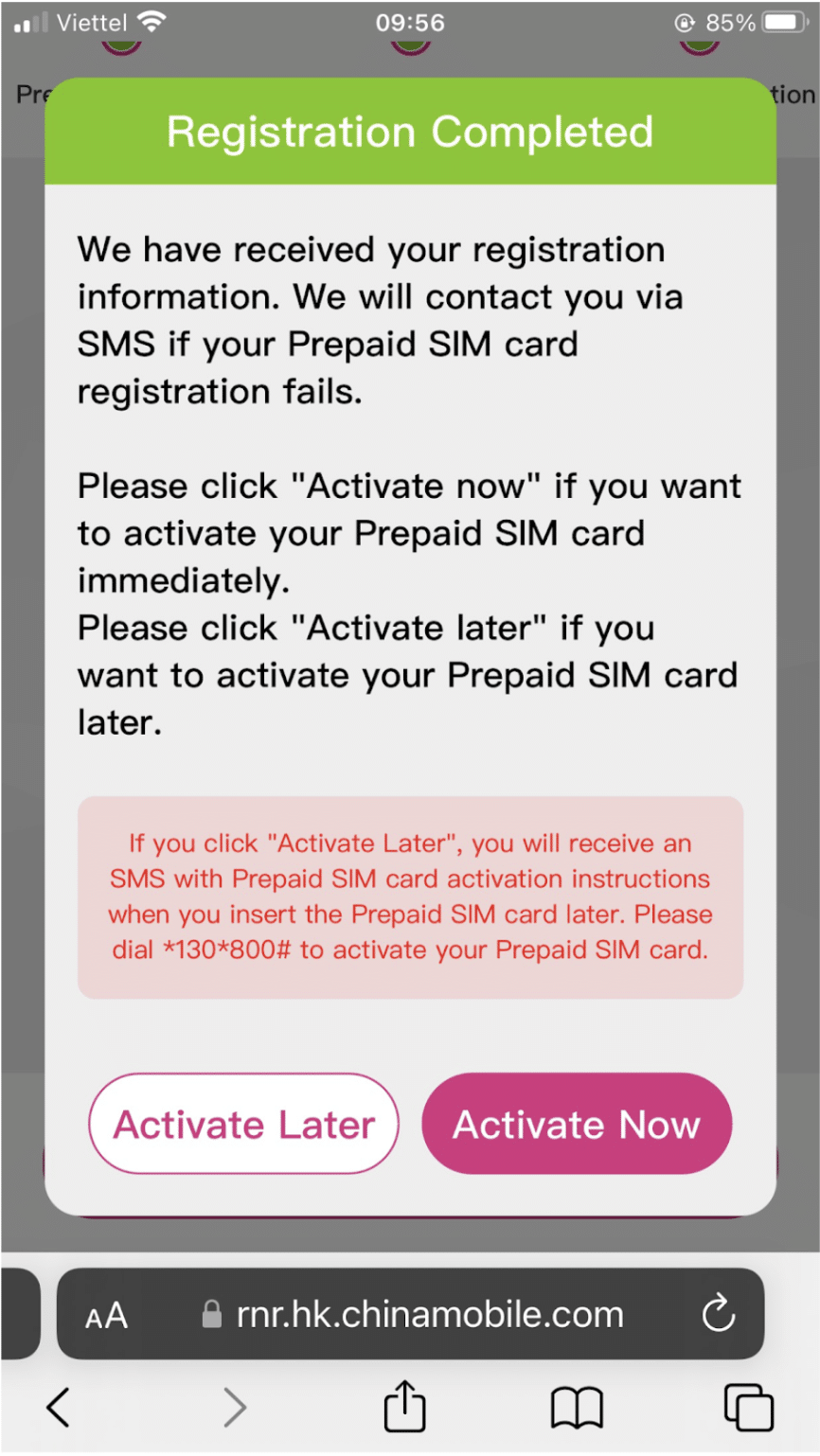Tap the rnr.hk.chinamobile.com address field
The image size is (820, 1456).
412,1314
